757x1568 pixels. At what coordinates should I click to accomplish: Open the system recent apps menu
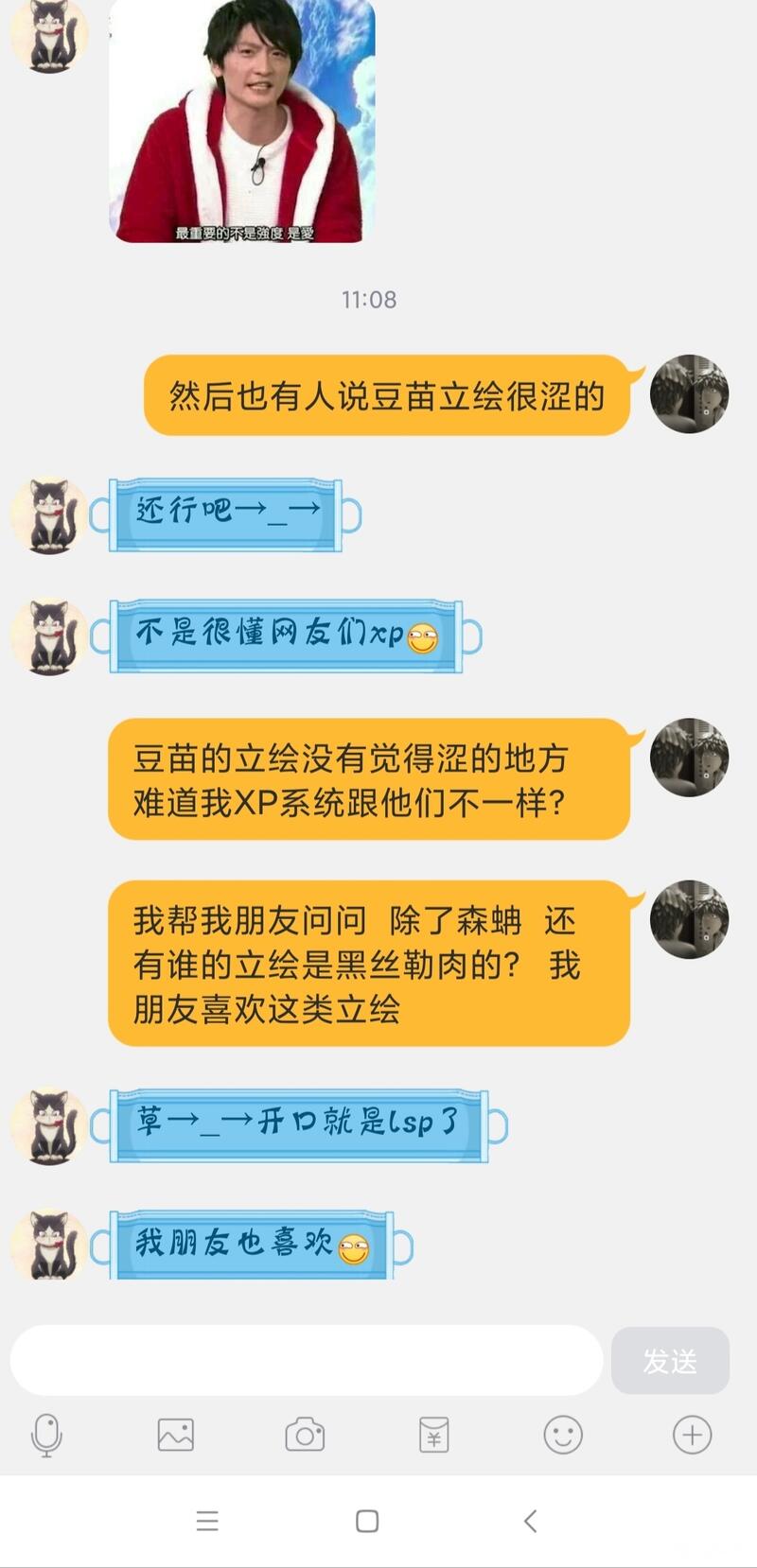tap(207, 1521)
